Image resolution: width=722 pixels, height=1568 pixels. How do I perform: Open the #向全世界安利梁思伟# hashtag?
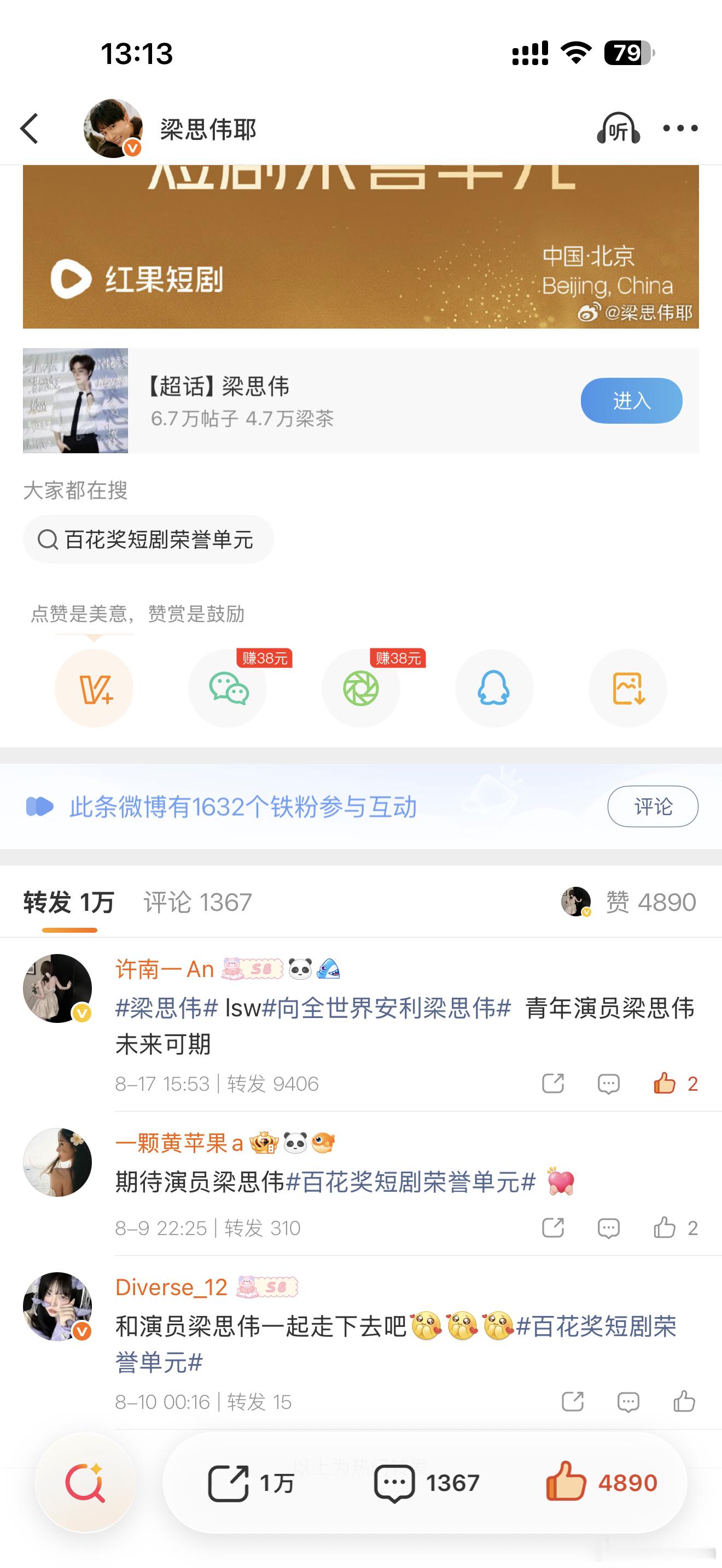(387, 1008)
